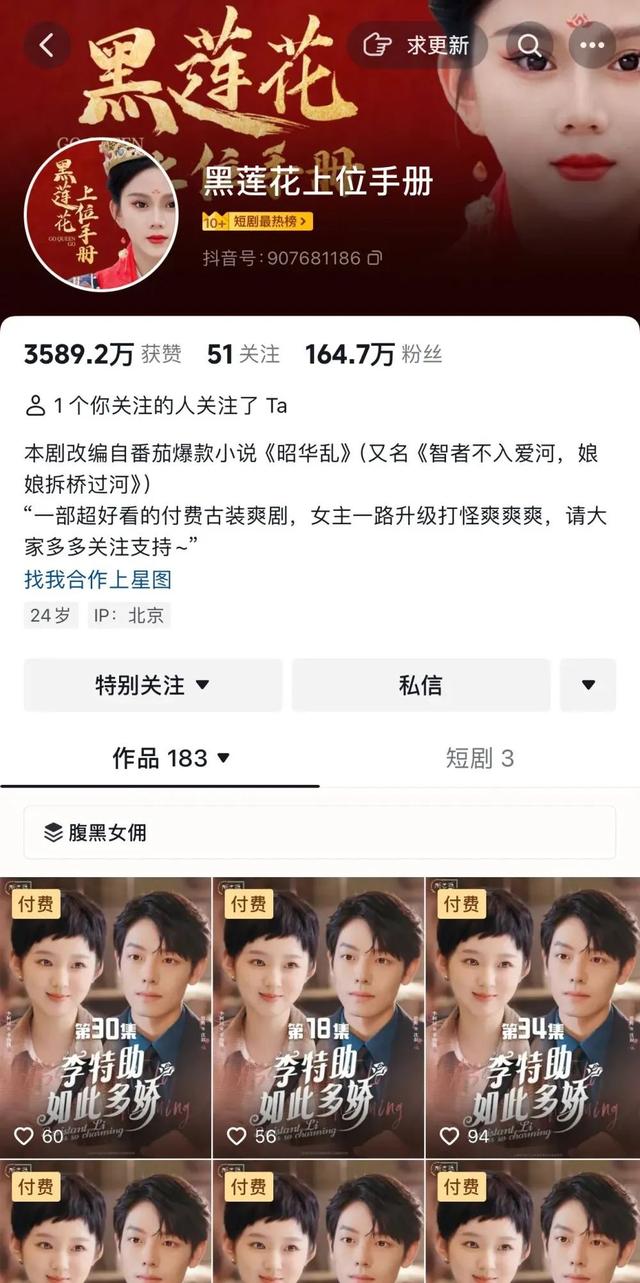Switch to the 短剧 3 tab
This screenshot has width=640, height=1283.
pos(479,758)
